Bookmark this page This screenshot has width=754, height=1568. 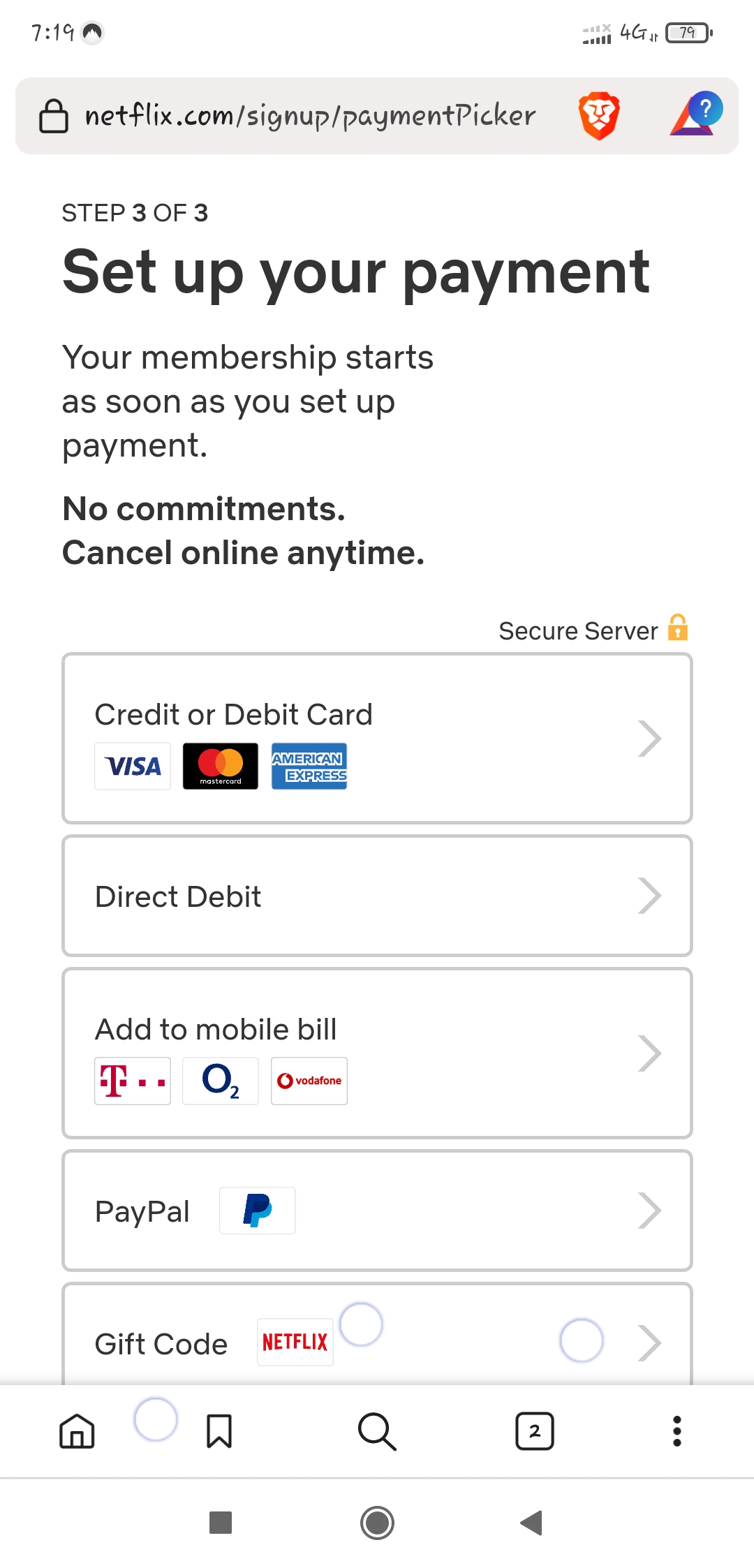(219, 1431)
